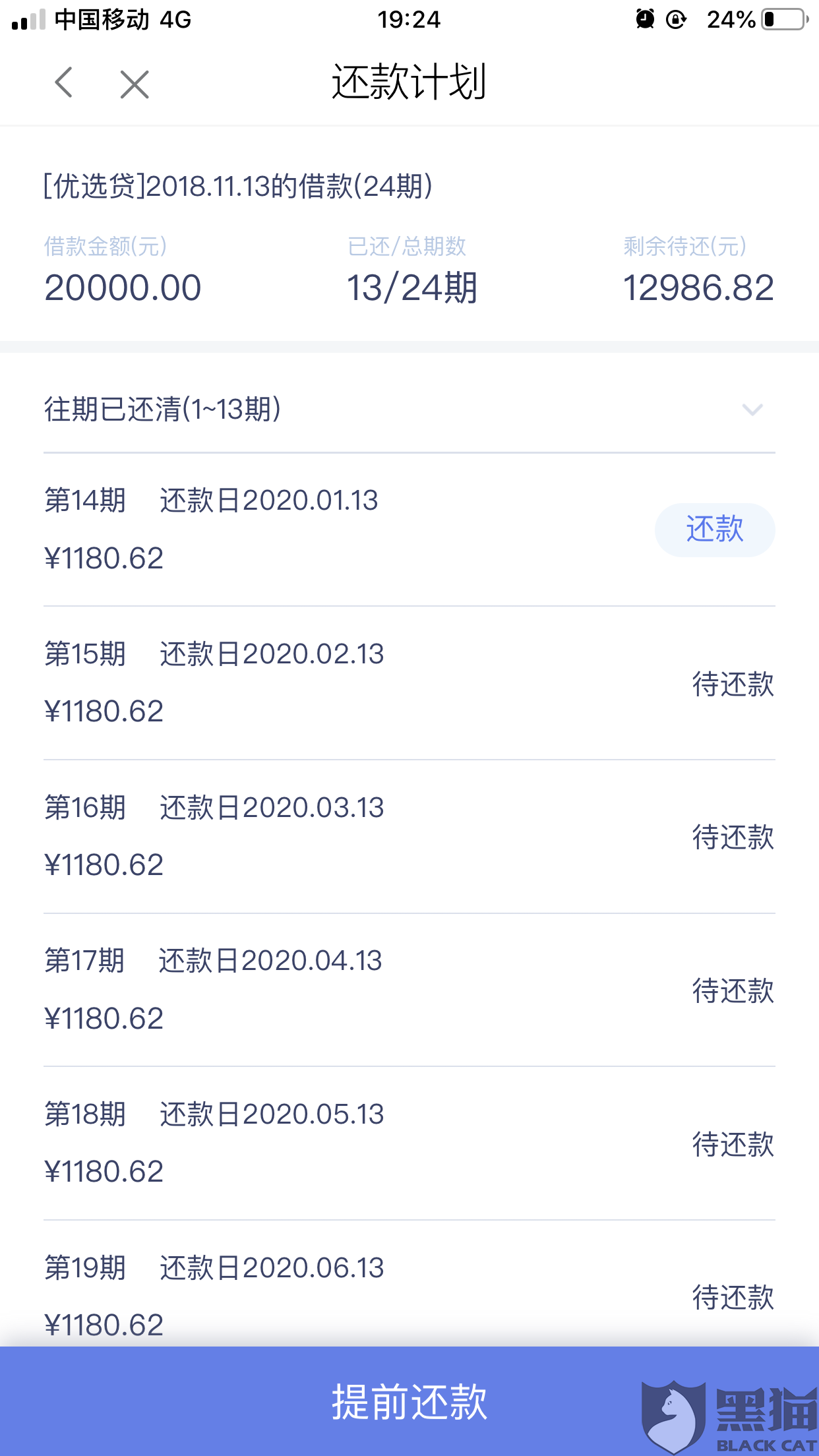Expand the cleared periods 1~13 section
819x1456 pixels.
tap(752, 409)
